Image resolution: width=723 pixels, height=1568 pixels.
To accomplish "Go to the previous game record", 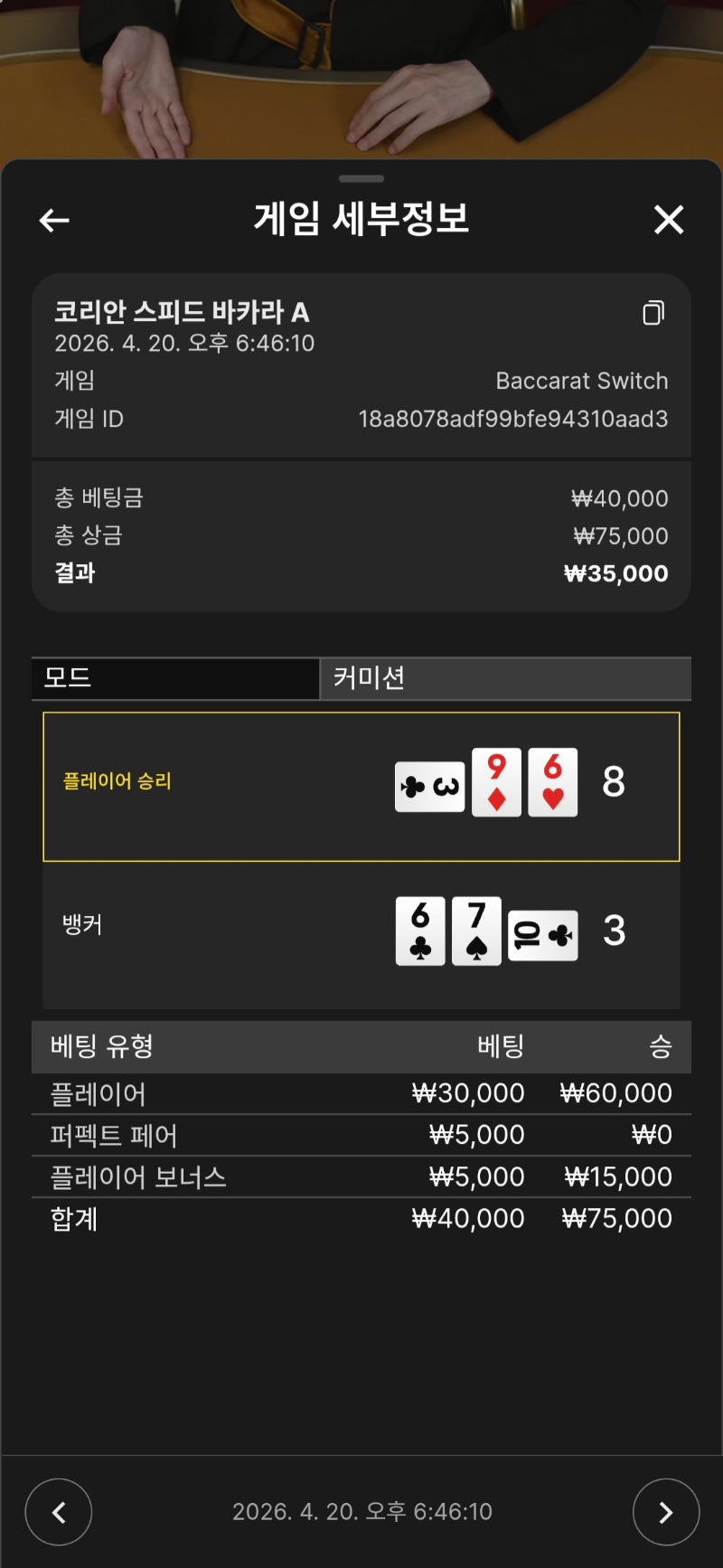I will (59, 1511).
